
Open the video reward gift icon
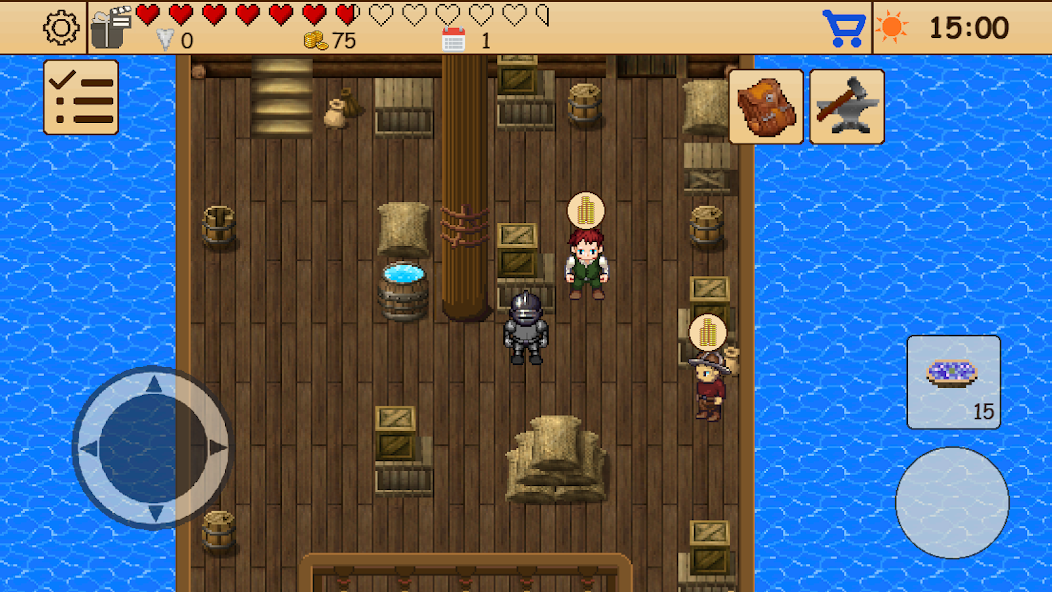click(112, 27)
